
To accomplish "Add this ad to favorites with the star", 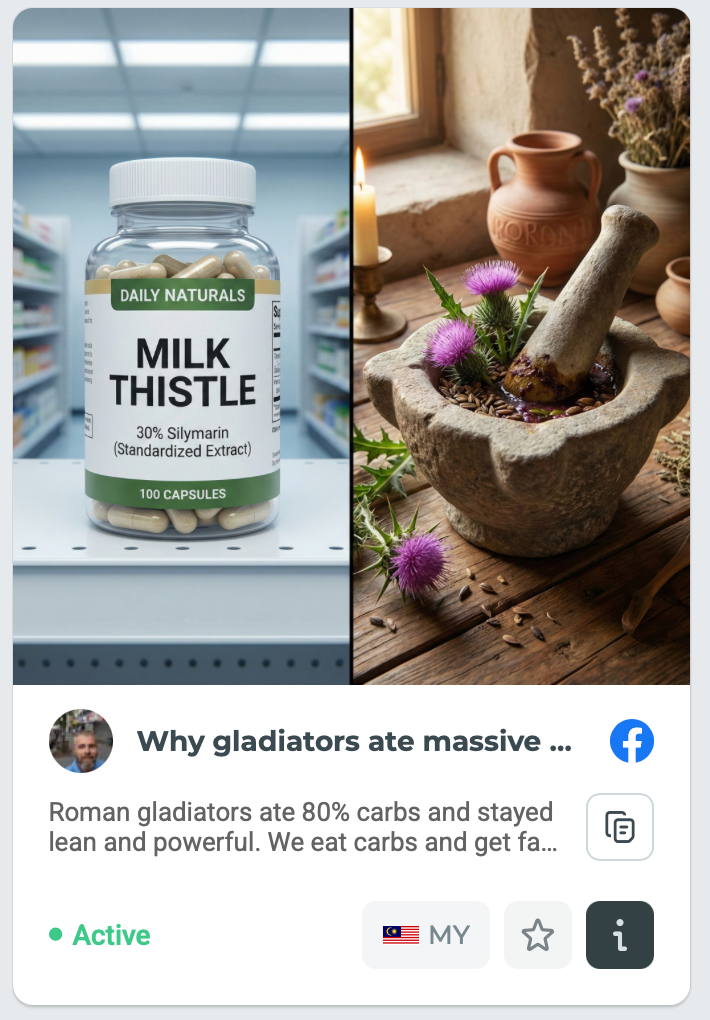I will pos(538,935).
